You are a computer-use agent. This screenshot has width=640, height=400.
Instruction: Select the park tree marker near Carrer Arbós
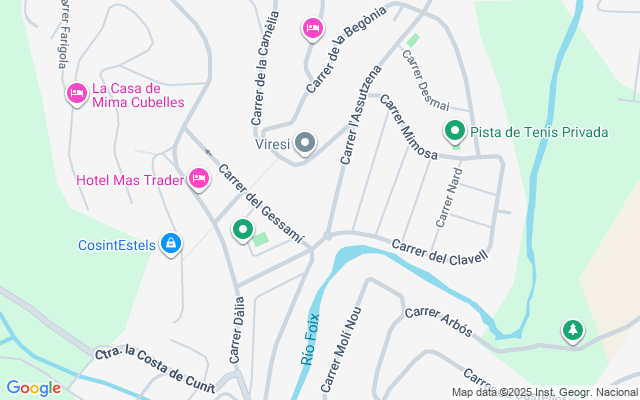pyautogui.click(x=572, y=330)
